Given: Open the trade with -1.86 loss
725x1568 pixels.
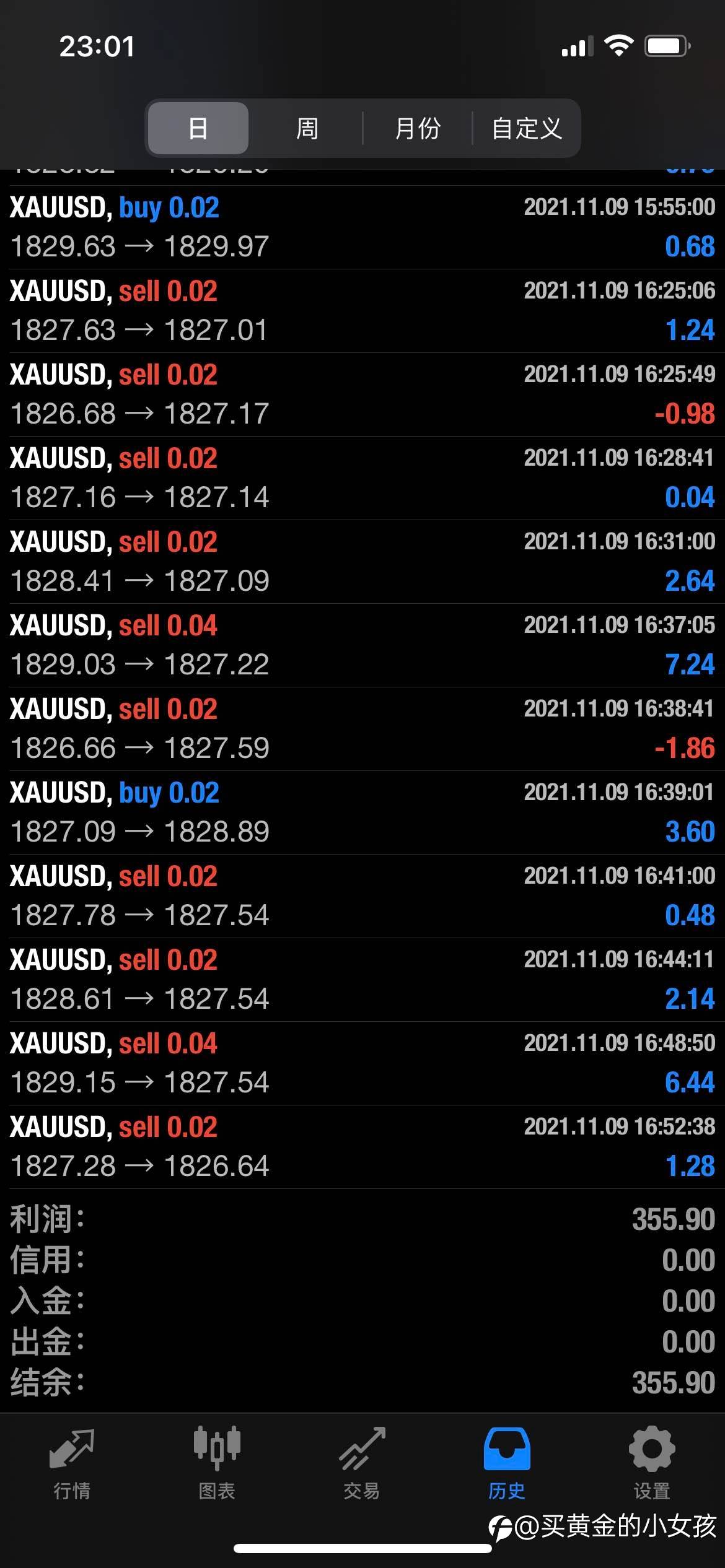Looking at the screenshot, I should pos(362,729).
